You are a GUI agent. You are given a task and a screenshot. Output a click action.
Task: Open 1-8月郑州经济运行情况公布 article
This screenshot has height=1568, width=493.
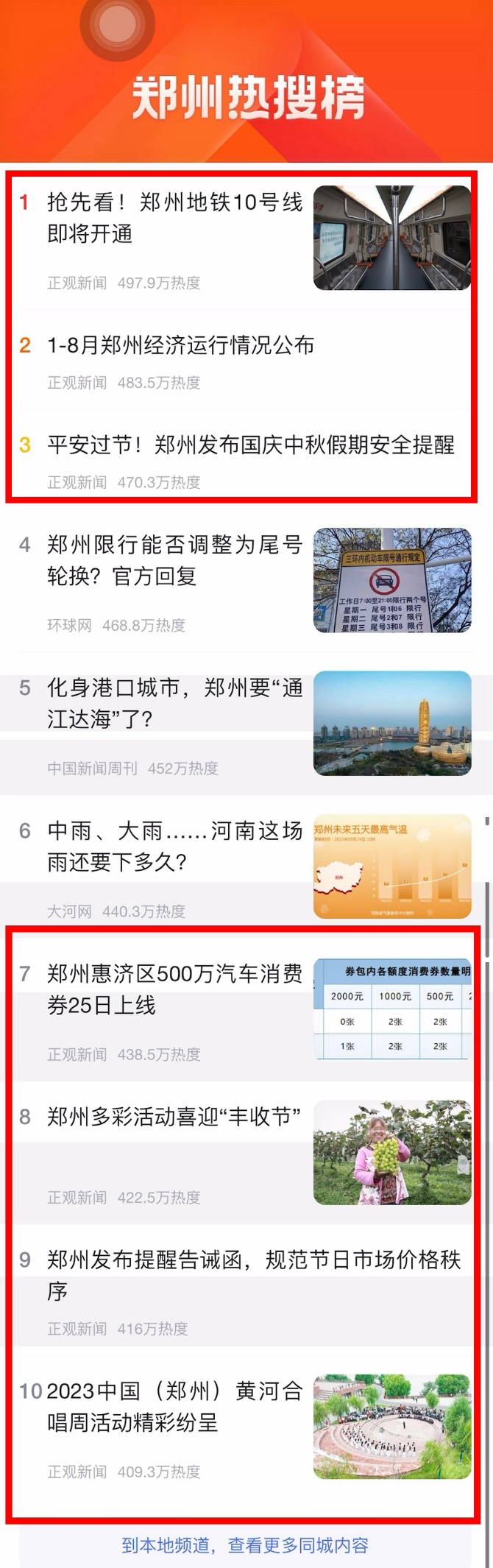click(181, 345)
